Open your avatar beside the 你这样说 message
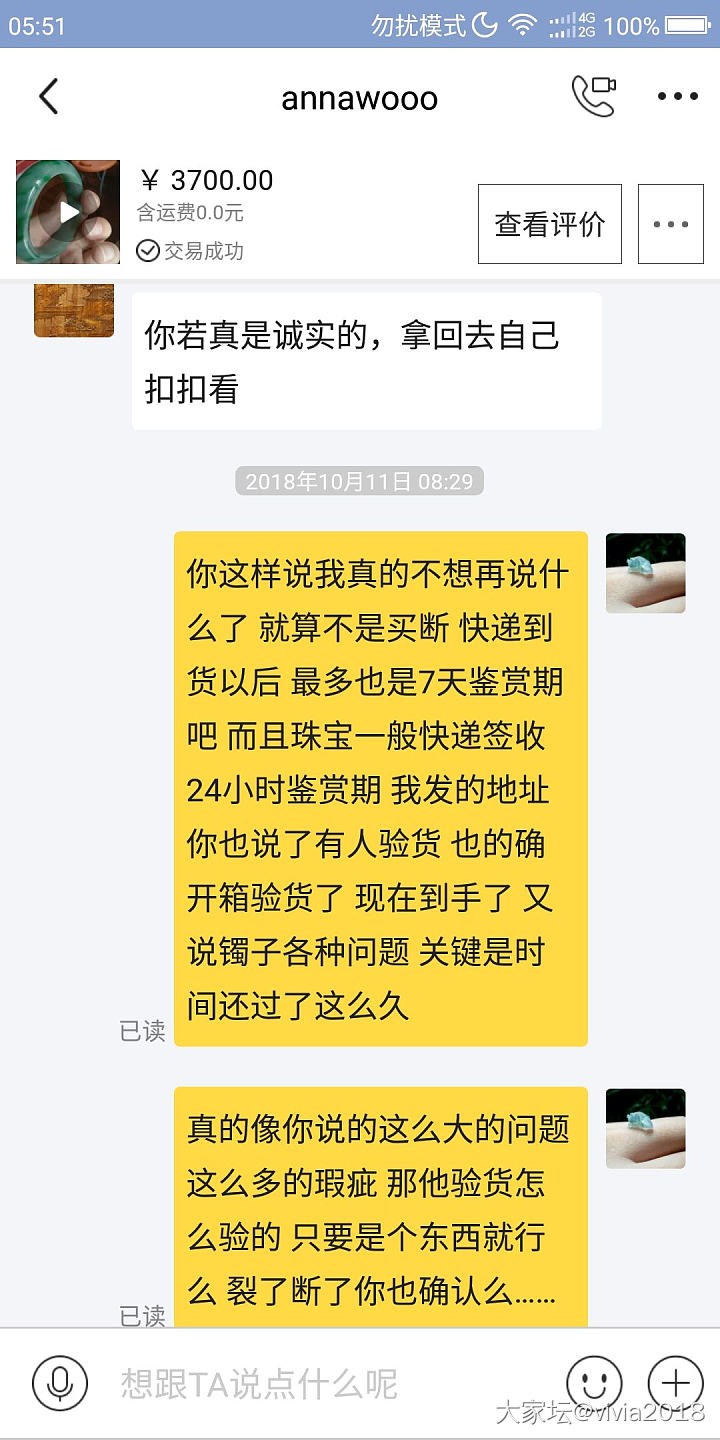The image size is (720, 1440). click(x=645, y=573)
